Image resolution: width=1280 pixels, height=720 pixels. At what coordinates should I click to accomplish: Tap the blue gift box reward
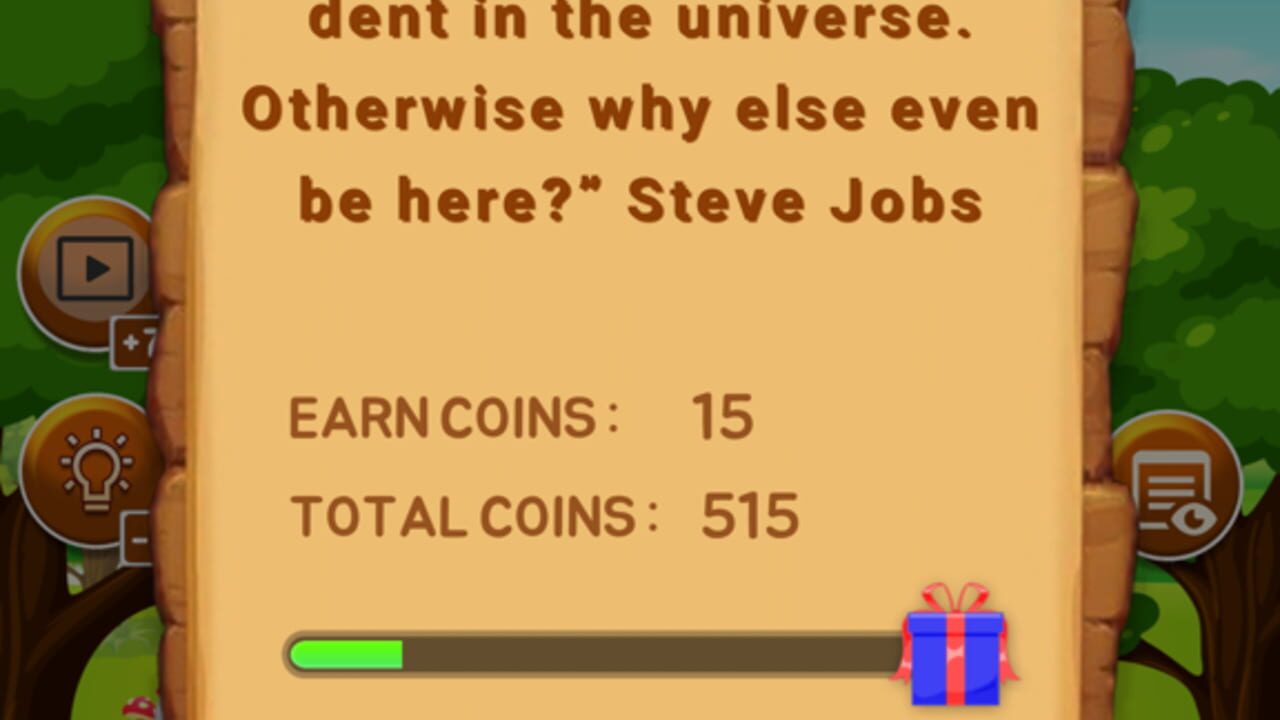point(955,650)
